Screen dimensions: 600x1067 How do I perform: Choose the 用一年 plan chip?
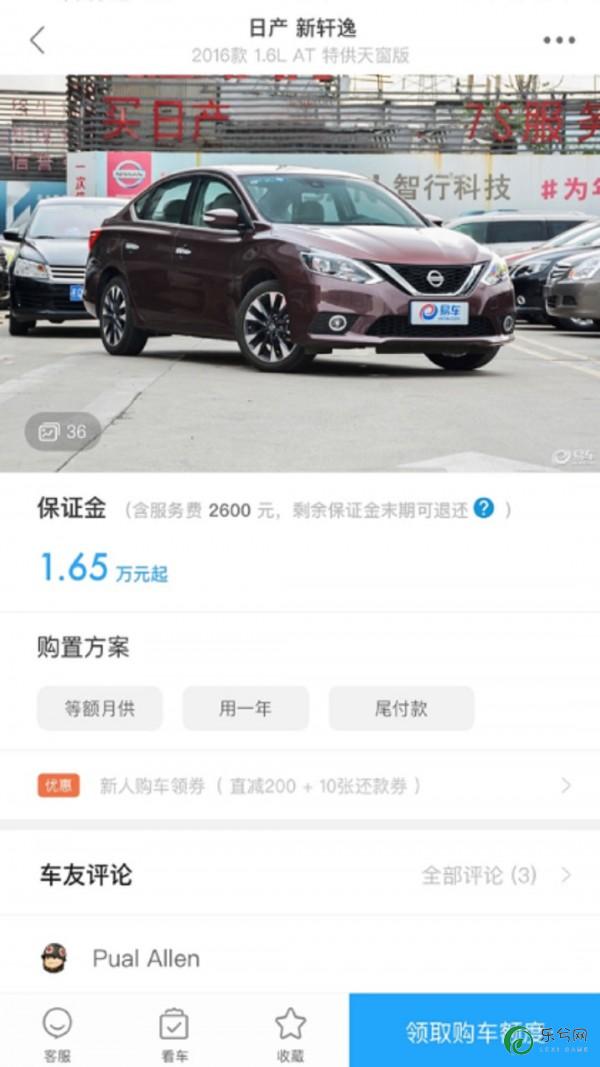(245, 708)
